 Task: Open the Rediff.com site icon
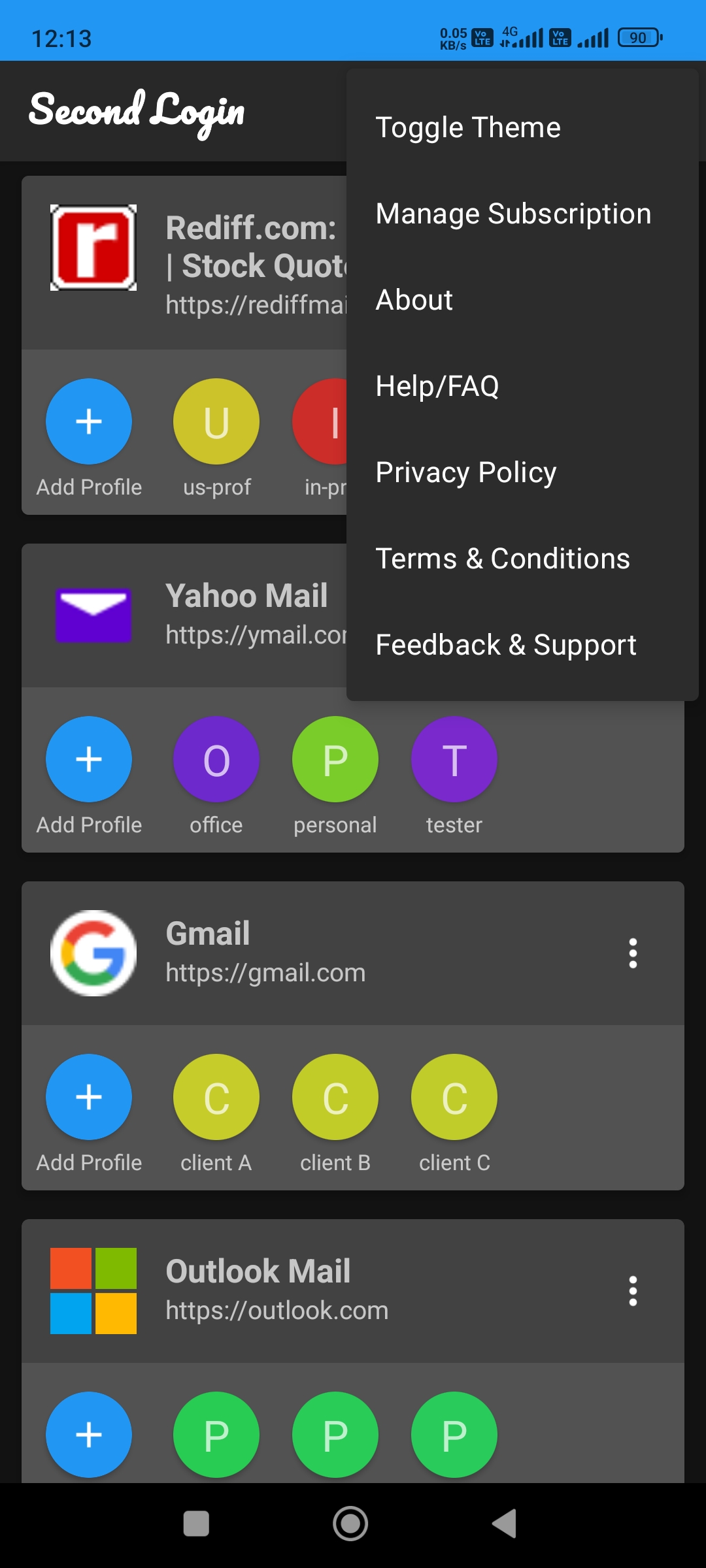point(92,245)
